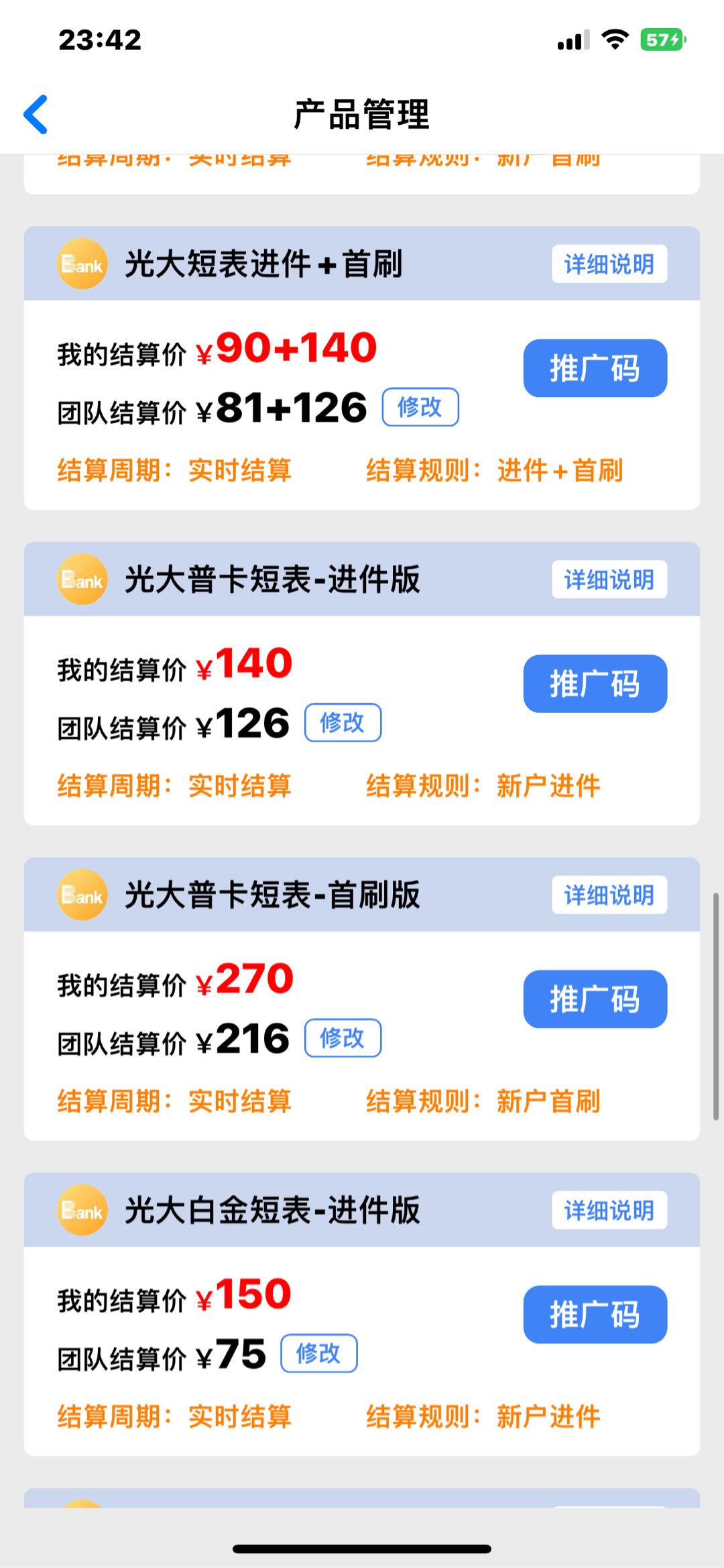This screenshot has height=1568, width=724.
Task: Get 推广码 for 光大白金短表-进件版
Action: click(595, 1314)
